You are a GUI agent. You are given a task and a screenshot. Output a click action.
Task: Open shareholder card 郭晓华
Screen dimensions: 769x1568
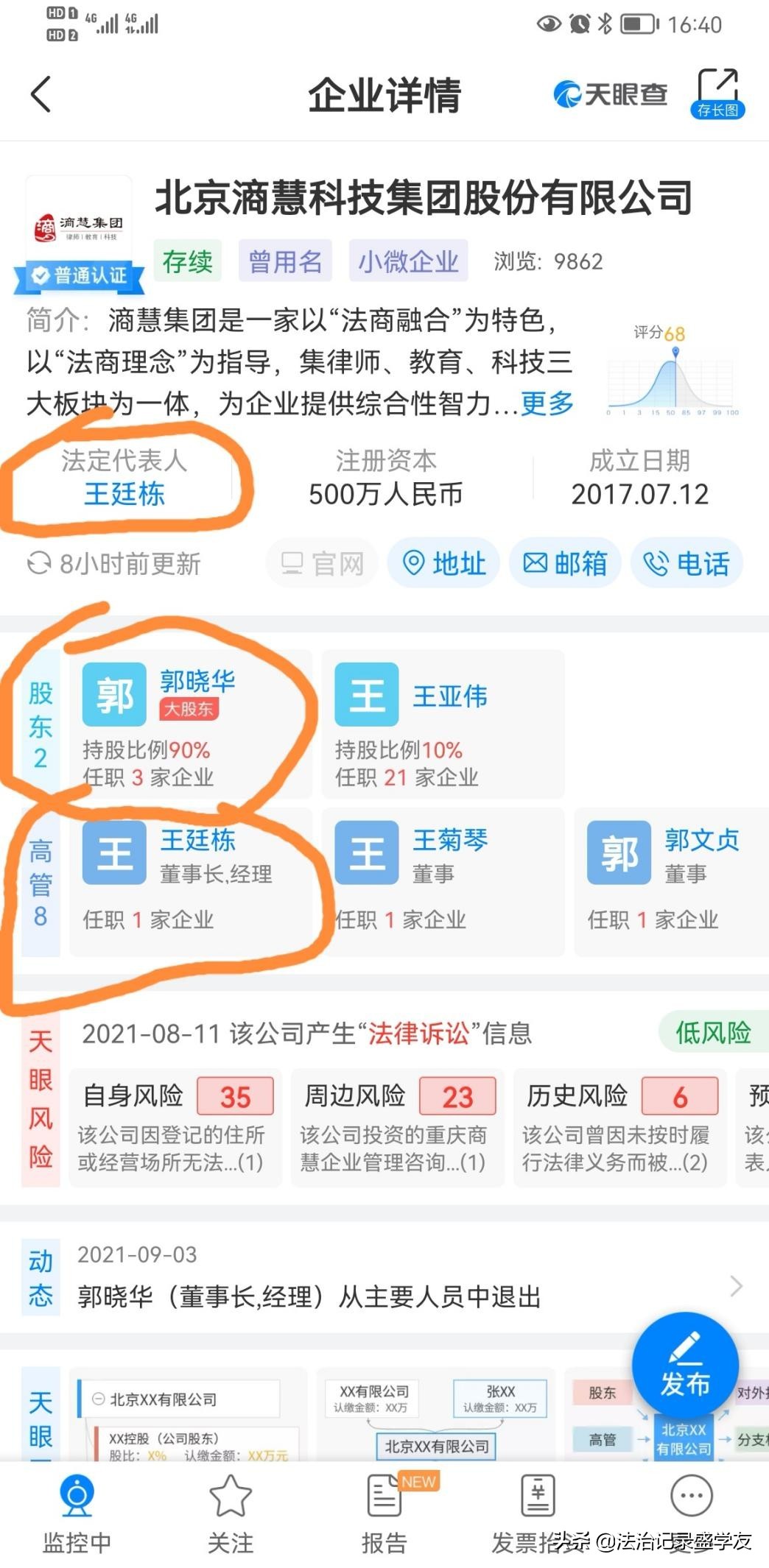pyautogui.click(x=190, y=724)
